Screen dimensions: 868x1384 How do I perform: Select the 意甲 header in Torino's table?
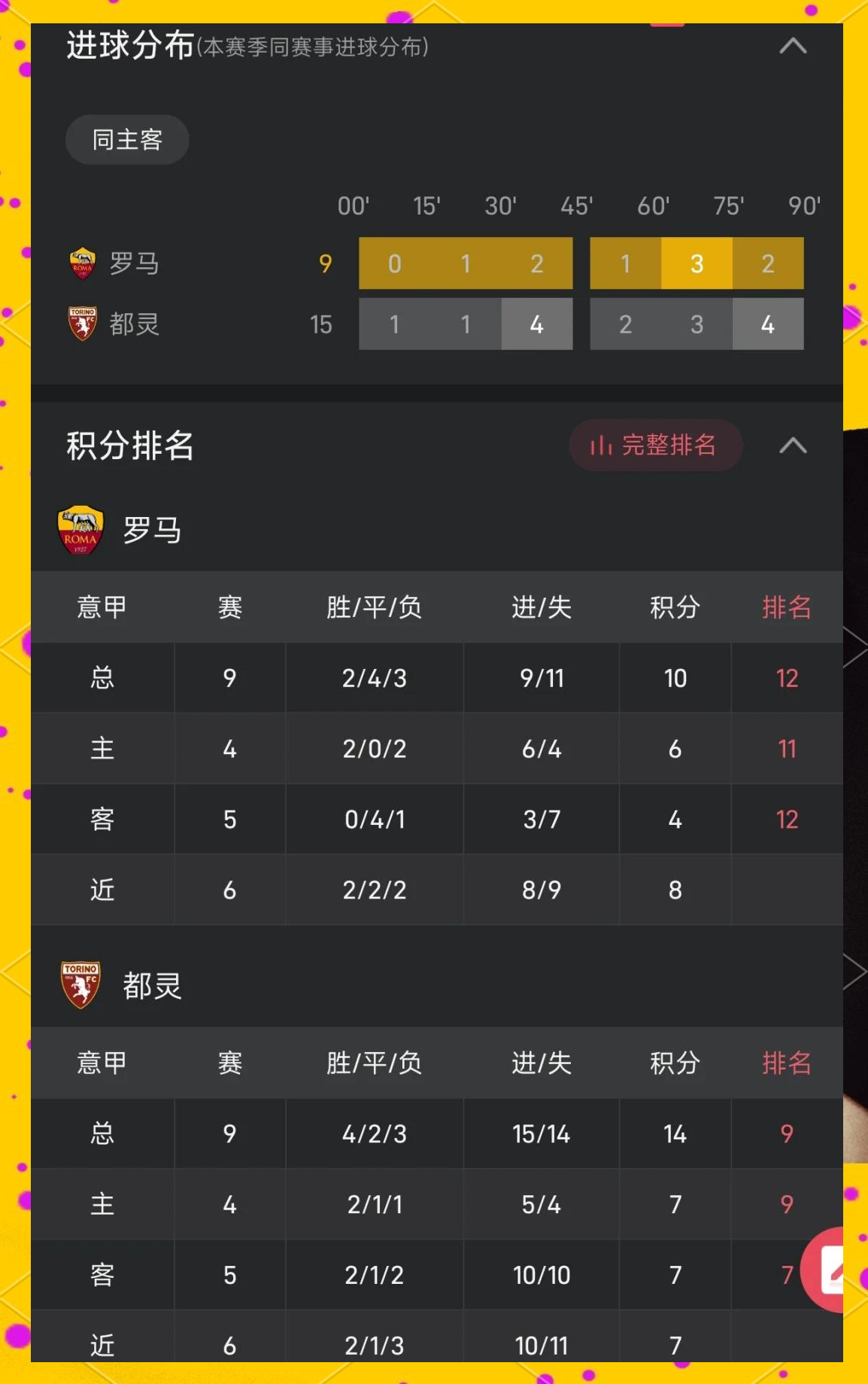point(102,1063)
